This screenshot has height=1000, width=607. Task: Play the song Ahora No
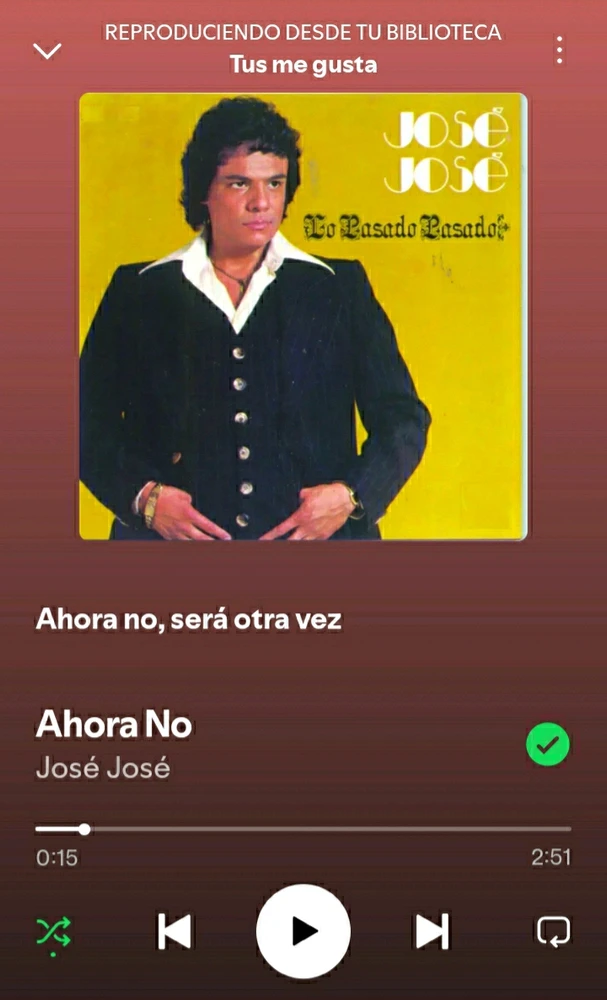click(303, 931)
